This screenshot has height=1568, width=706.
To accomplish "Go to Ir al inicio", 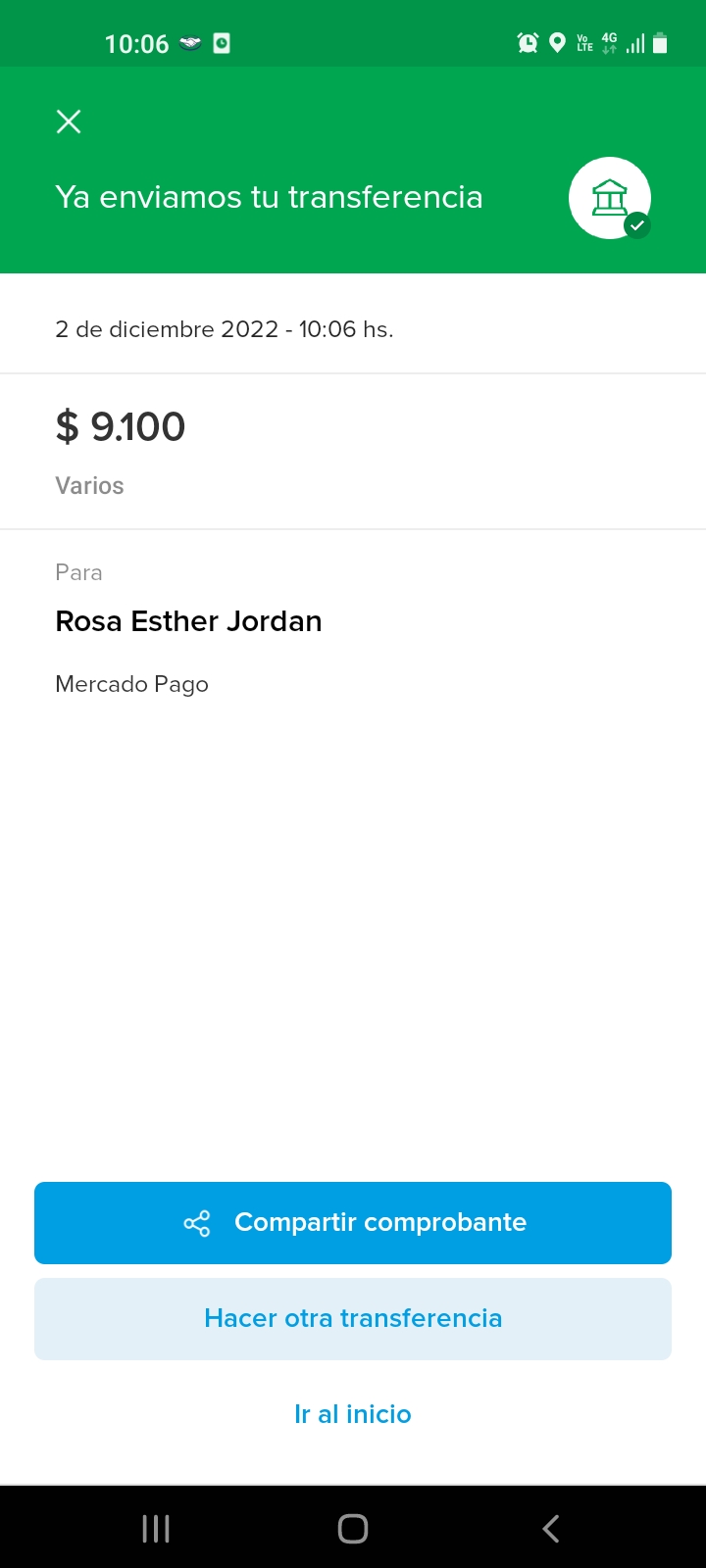I will (353, 1414).
